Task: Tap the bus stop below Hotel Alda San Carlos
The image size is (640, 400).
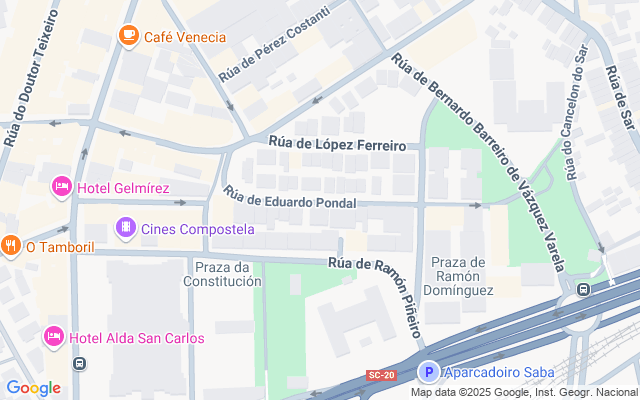Action: pyautogui.click(x=80, y=364)
